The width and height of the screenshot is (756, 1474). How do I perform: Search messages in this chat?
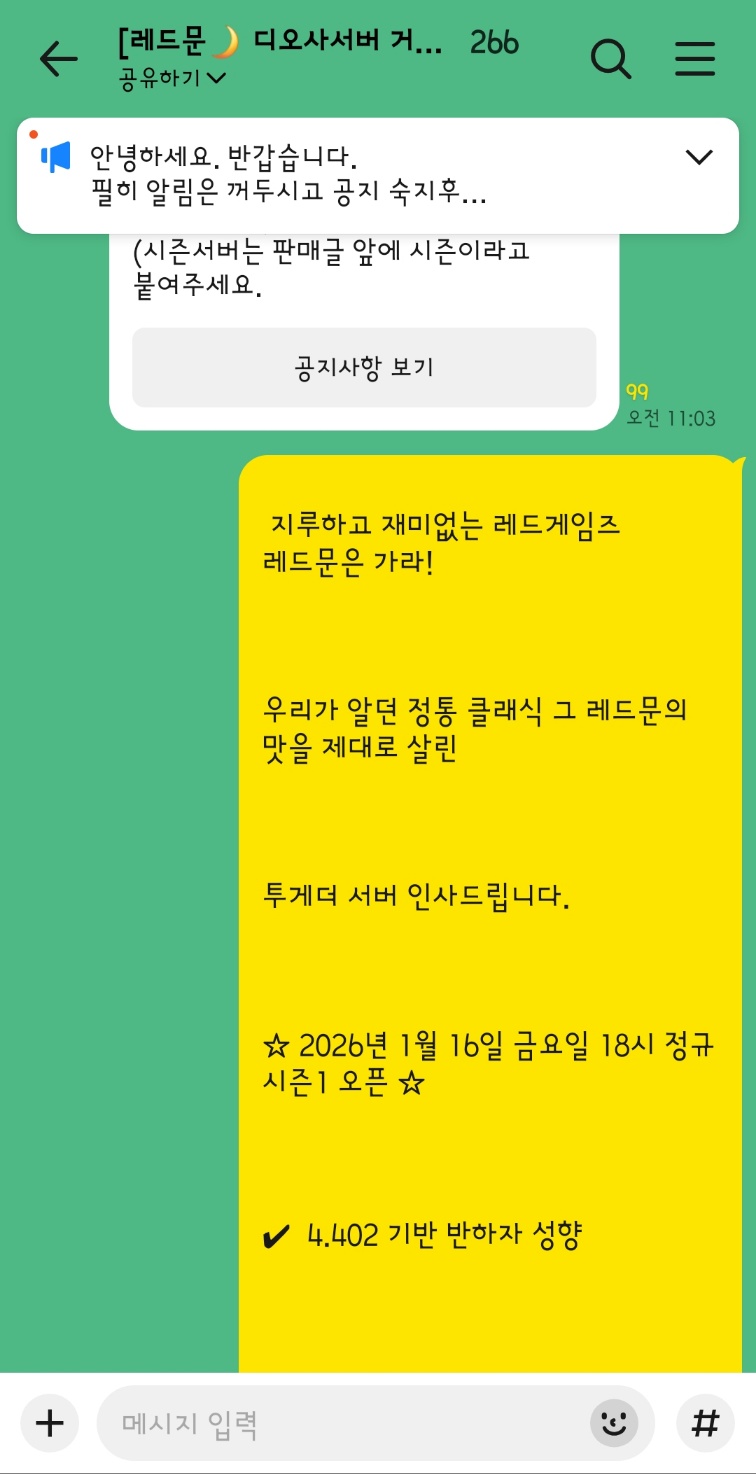pyautogui.click(x=611, y=60)
